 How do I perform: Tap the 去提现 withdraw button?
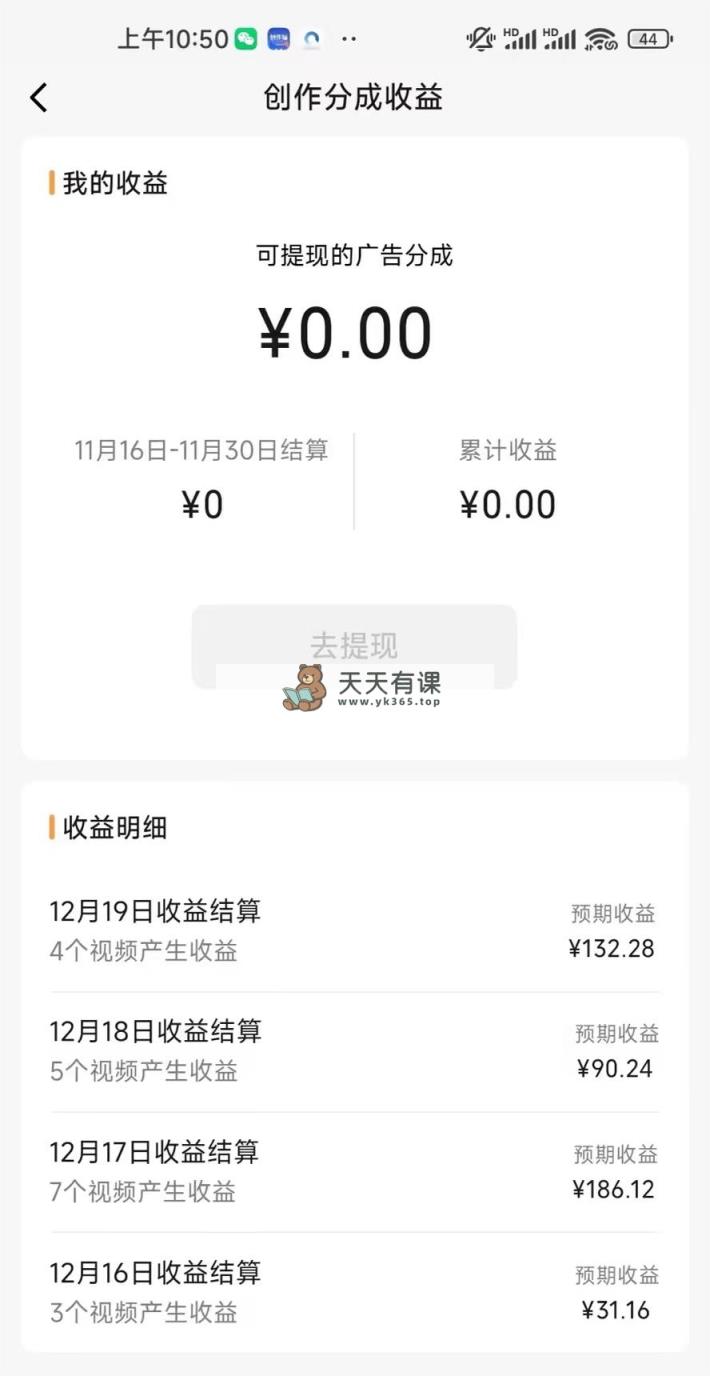pos(354,646)
